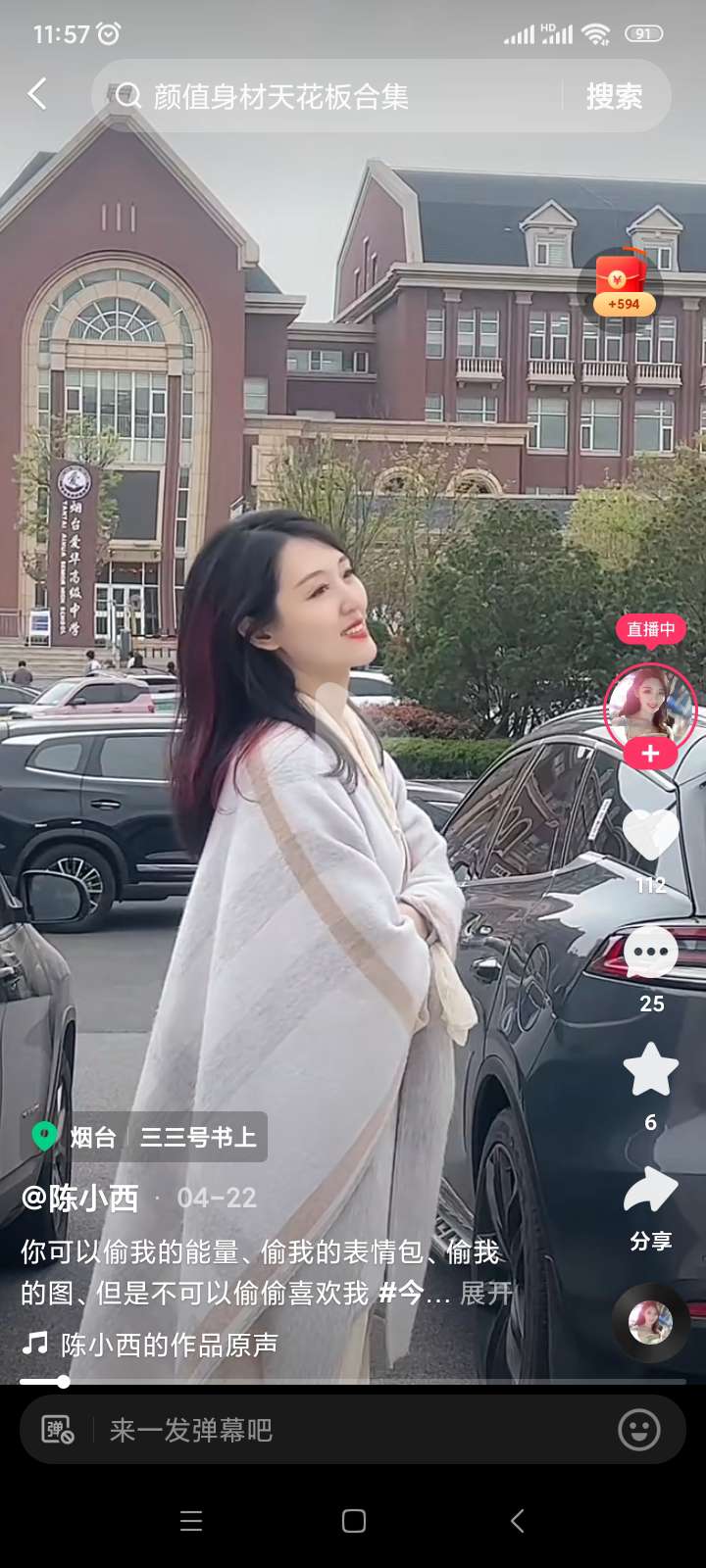The height and width of the screenshot is (1568, 706).
Task: Open the emoji picker smiley
Action: tap(638, 1431)
